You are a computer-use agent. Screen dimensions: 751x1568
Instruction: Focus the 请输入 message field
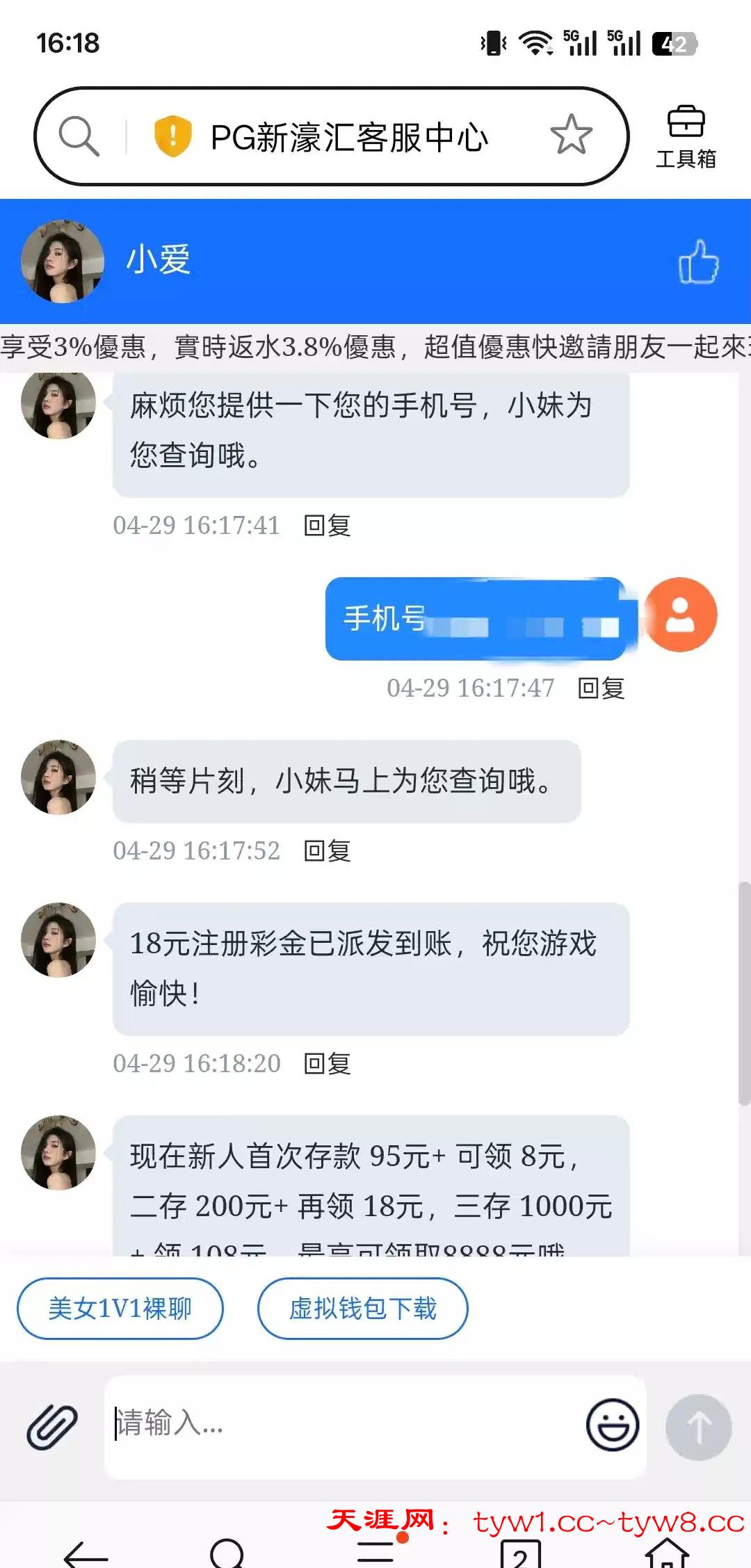tap(341, 1423)
